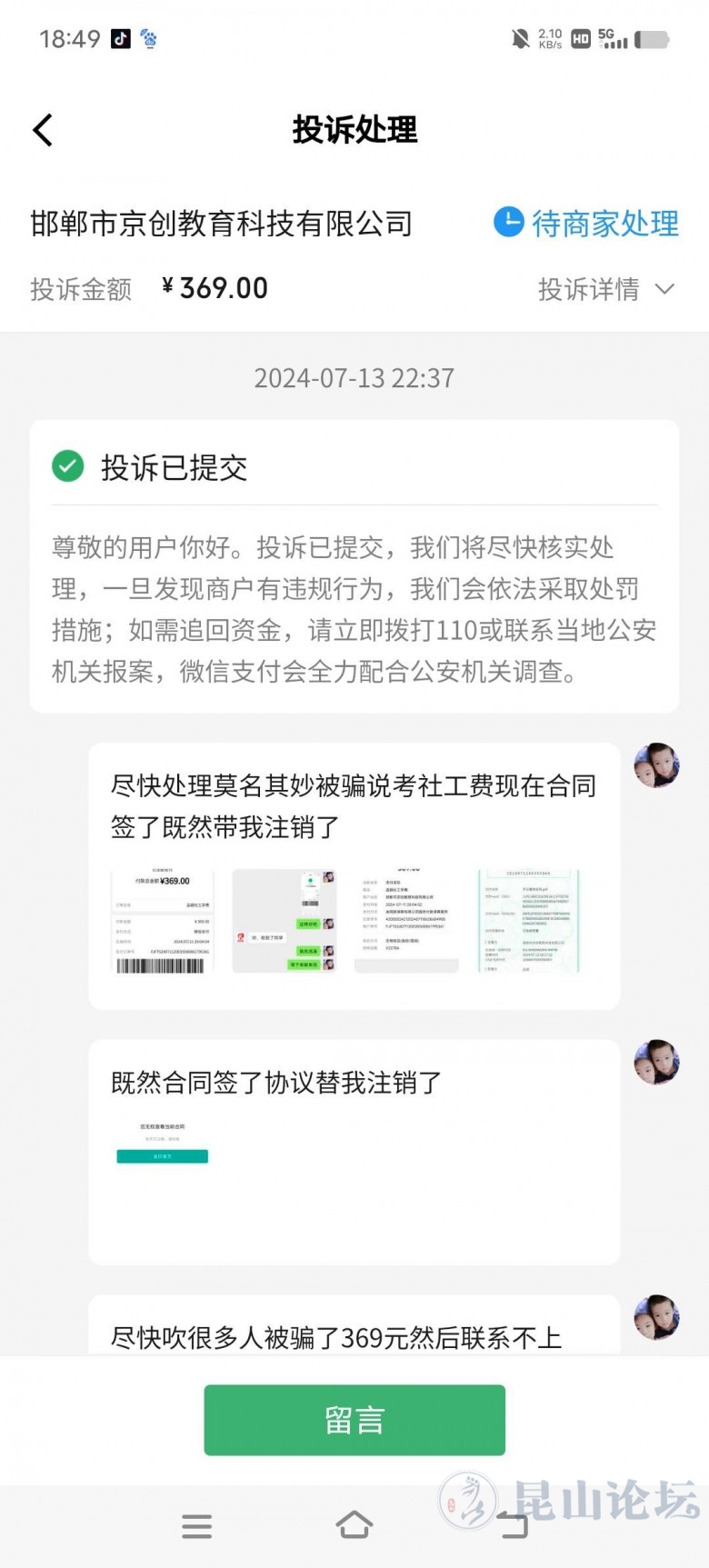Tap the green 留言 button
709x1568 pixels.
pos(354,1419)
